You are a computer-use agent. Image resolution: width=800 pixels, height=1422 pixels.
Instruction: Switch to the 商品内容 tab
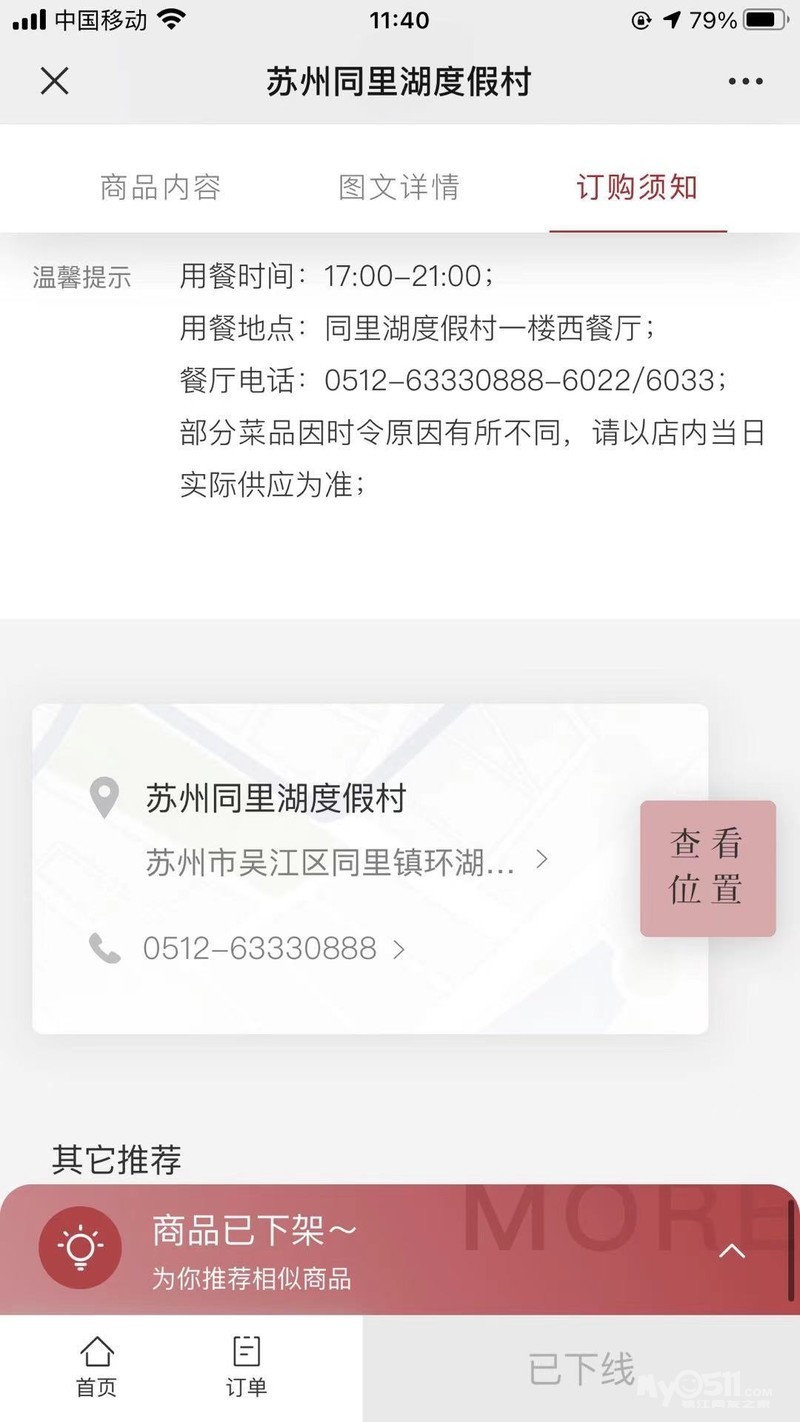click(x=160, y=187)
